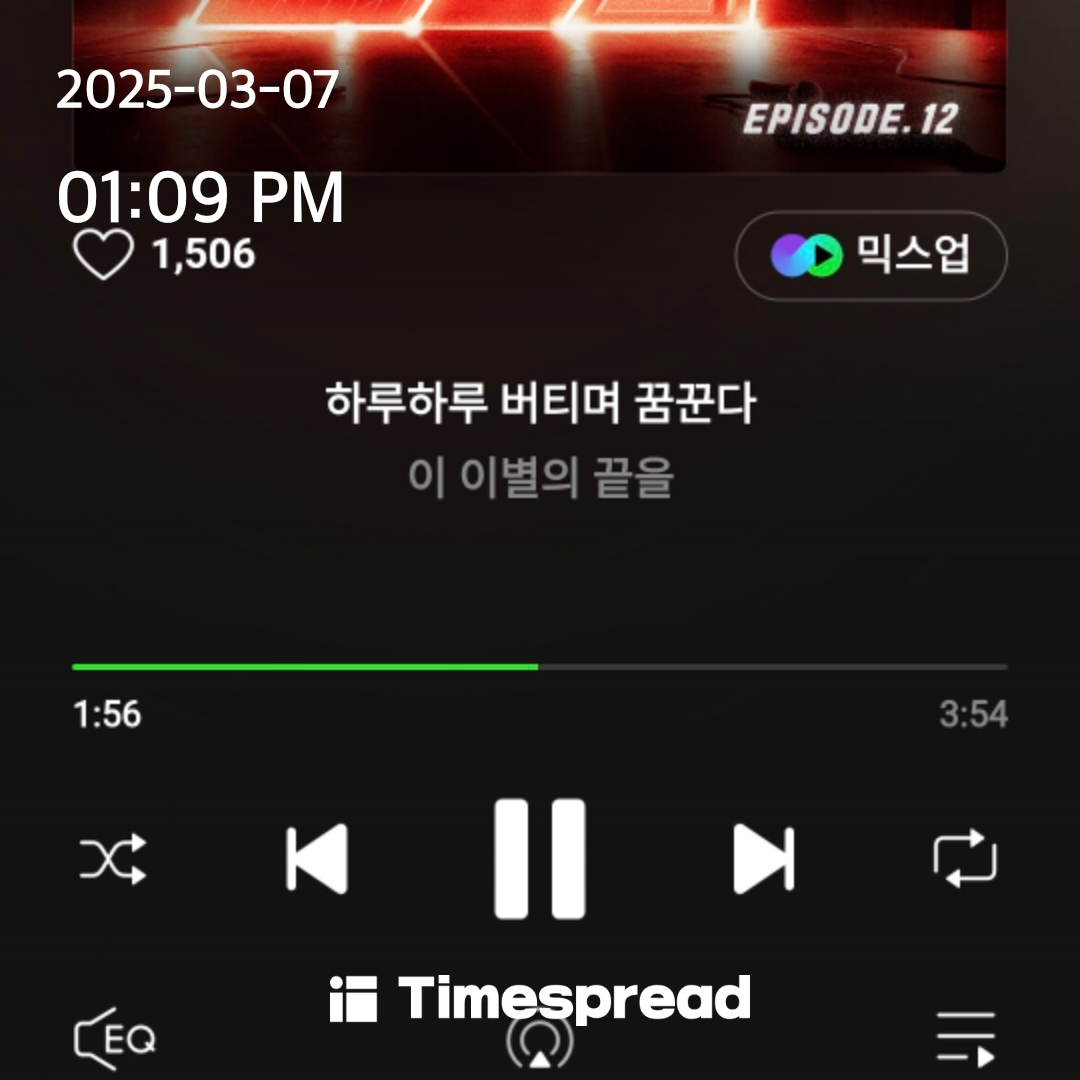The height and width of the screenshot is (1080, 1080).
Task: Open the EQ sound settings
Action: (116, 1040)
